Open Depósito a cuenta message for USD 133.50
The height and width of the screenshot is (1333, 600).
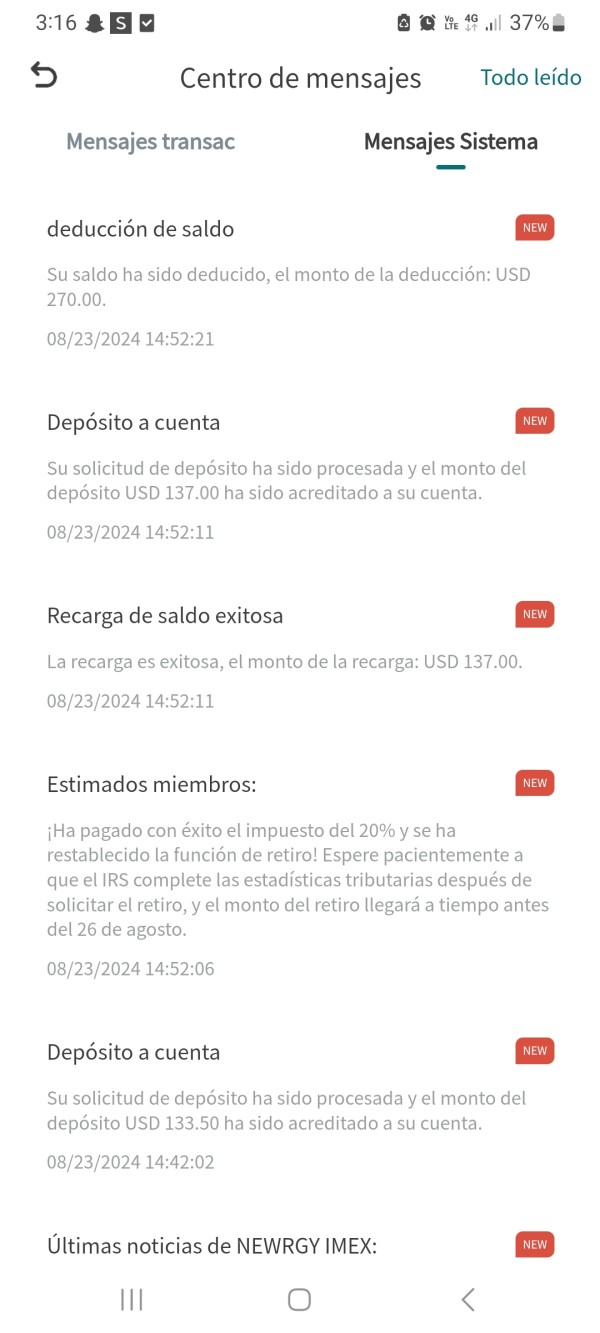(300, 1106)
